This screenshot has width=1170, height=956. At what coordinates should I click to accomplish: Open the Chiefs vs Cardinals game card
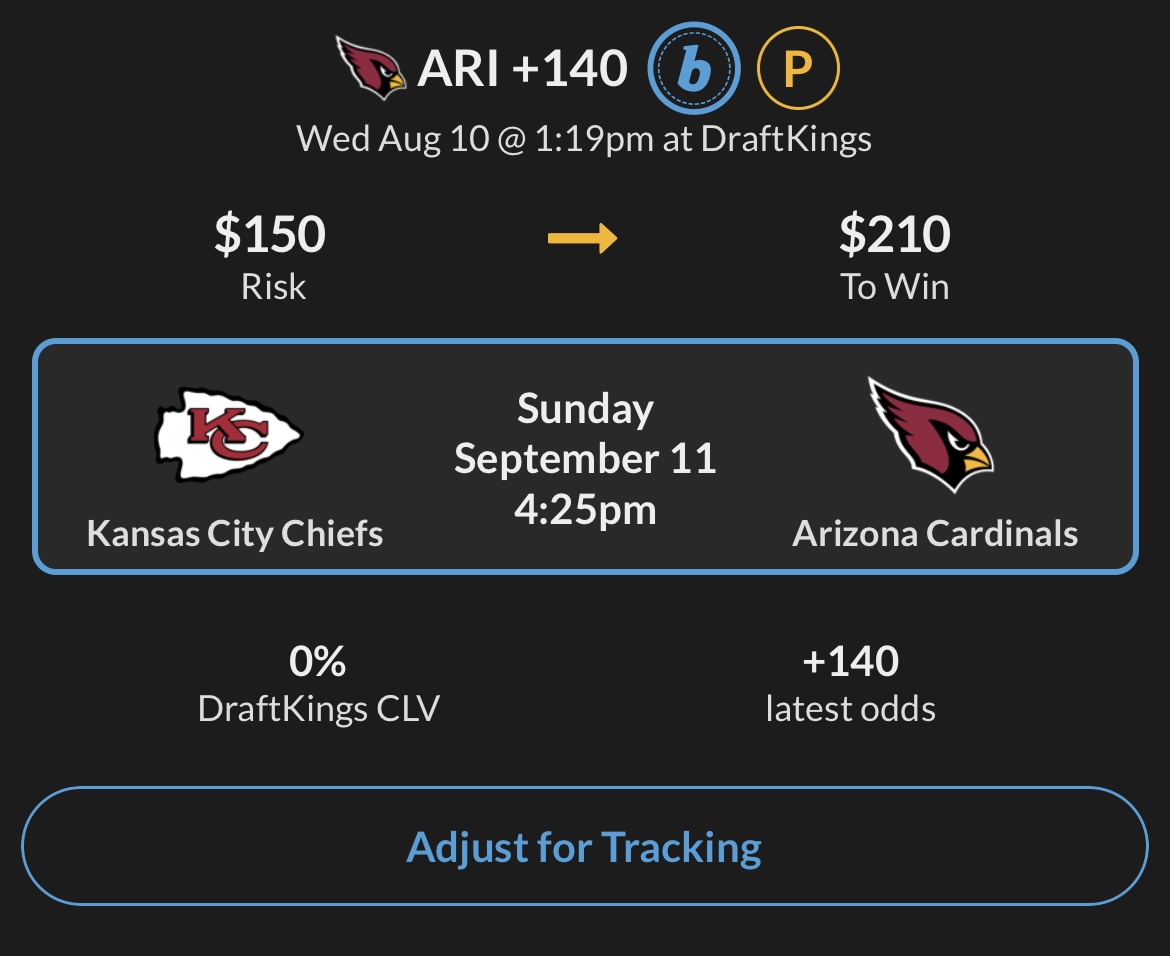coord(585,458)
